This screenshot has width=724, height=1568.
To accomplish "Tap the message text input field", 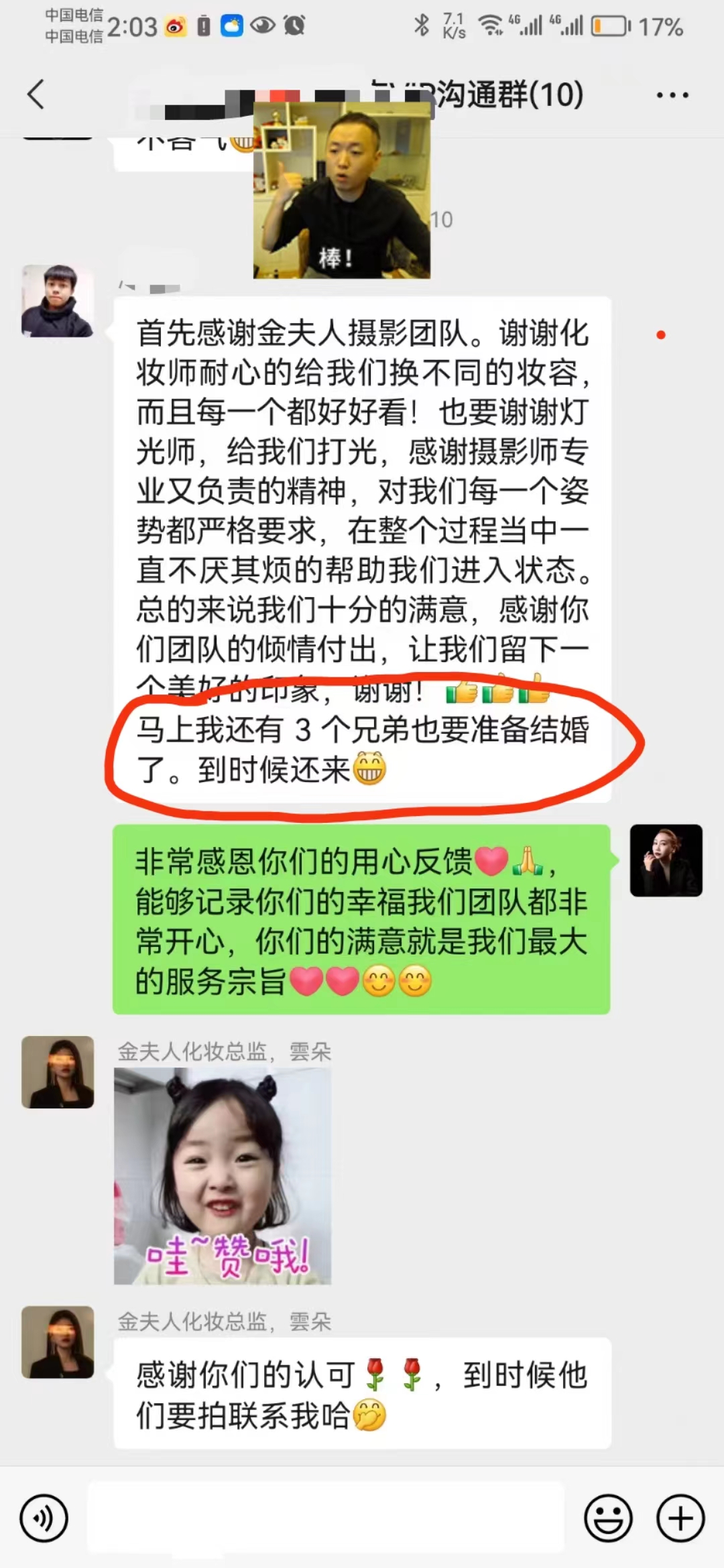I will pos(326,1518).
